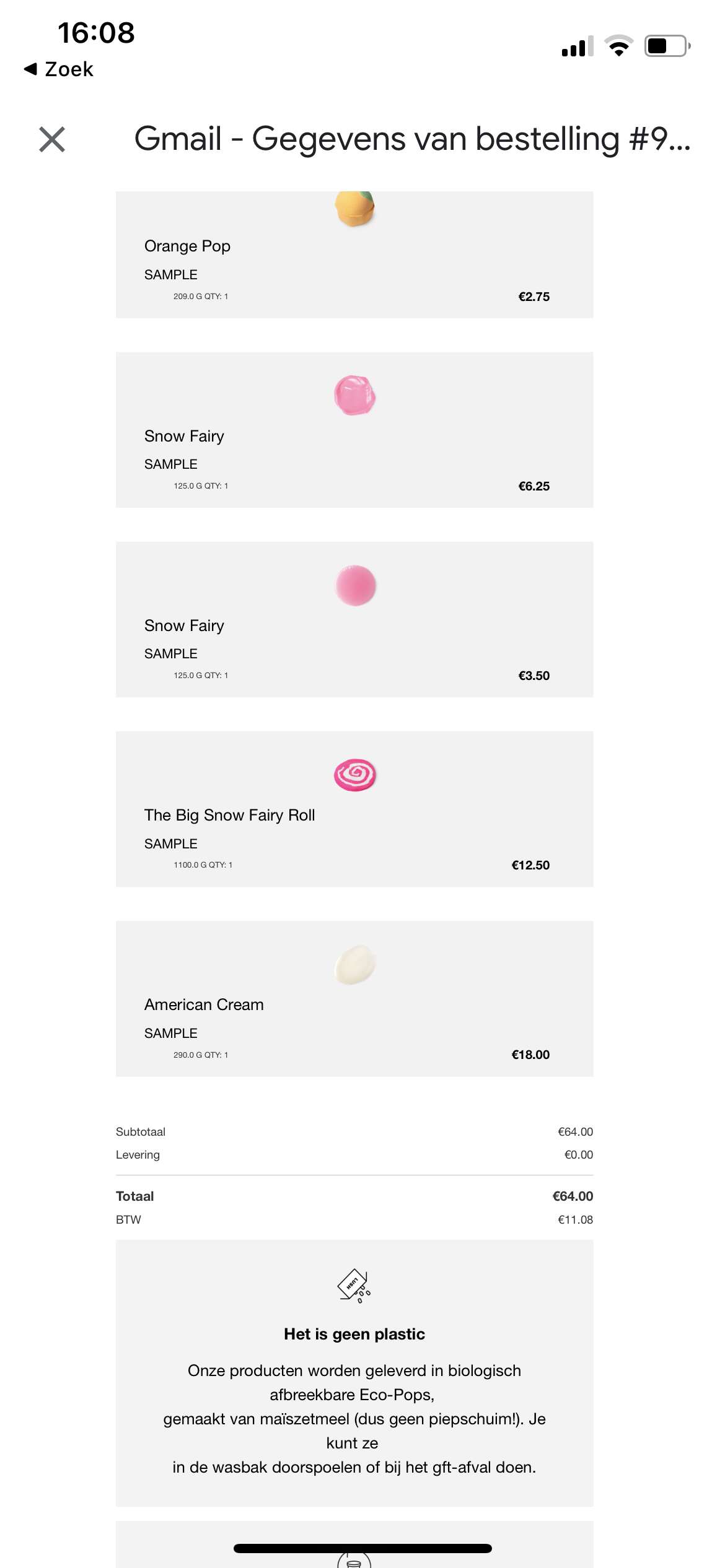Close the order details document
Viewport: 725px width, 1568px height.
52,139
